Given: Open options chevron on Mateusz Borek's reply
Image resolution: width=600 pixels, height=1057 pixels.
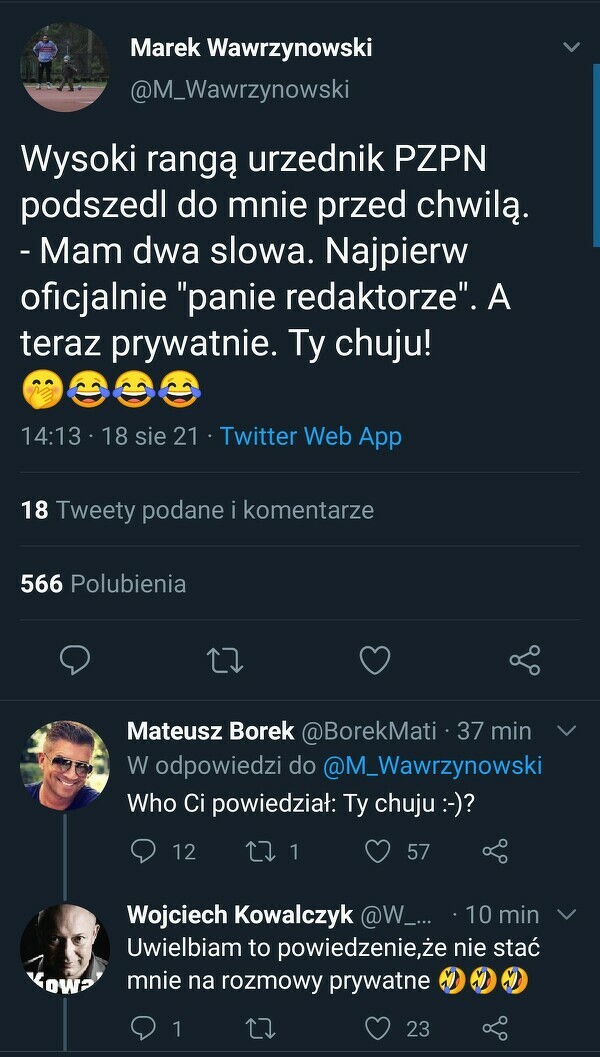Looking at the screenshot, I should [x=566, y=731].
